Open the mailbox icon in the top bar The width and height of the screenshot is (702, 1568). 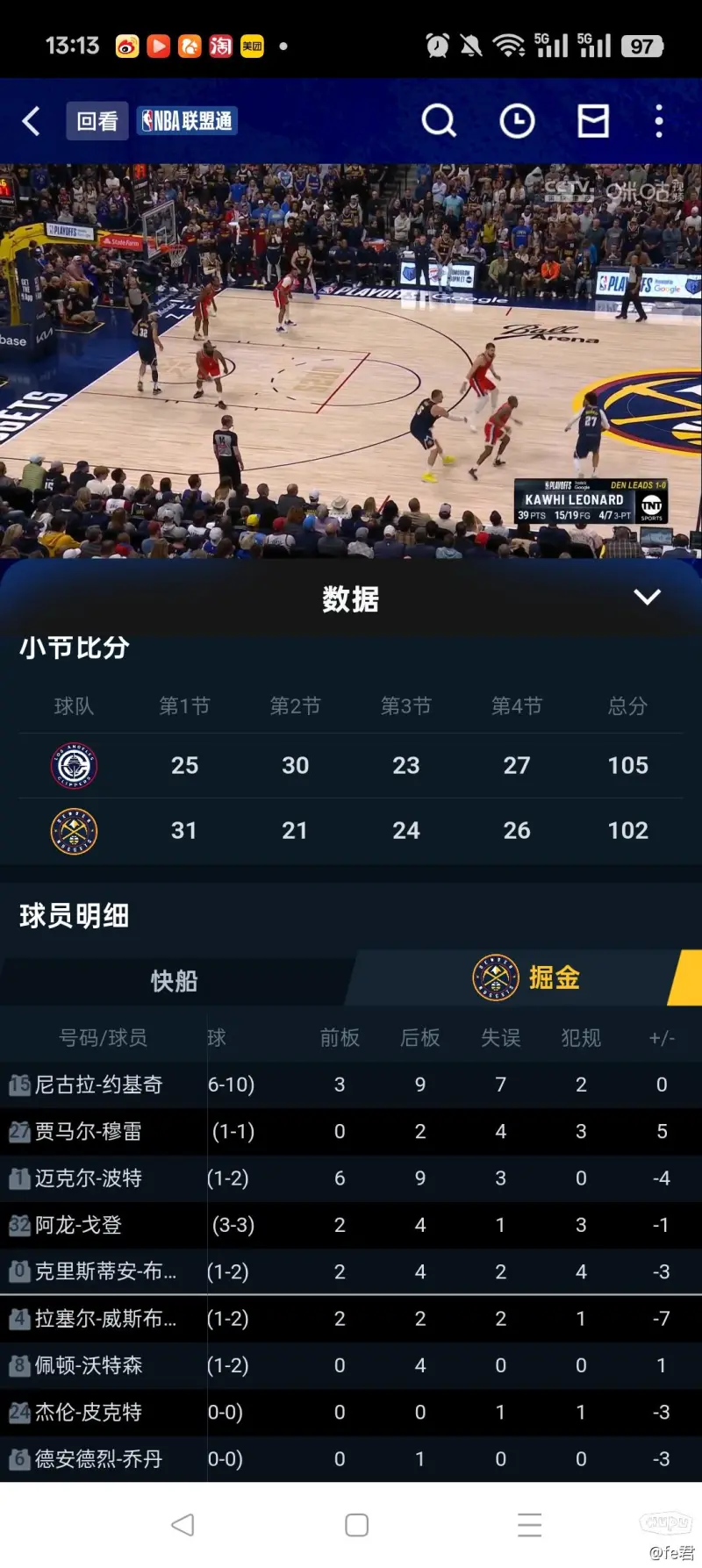pyautogui.click(x=593, y=121)
